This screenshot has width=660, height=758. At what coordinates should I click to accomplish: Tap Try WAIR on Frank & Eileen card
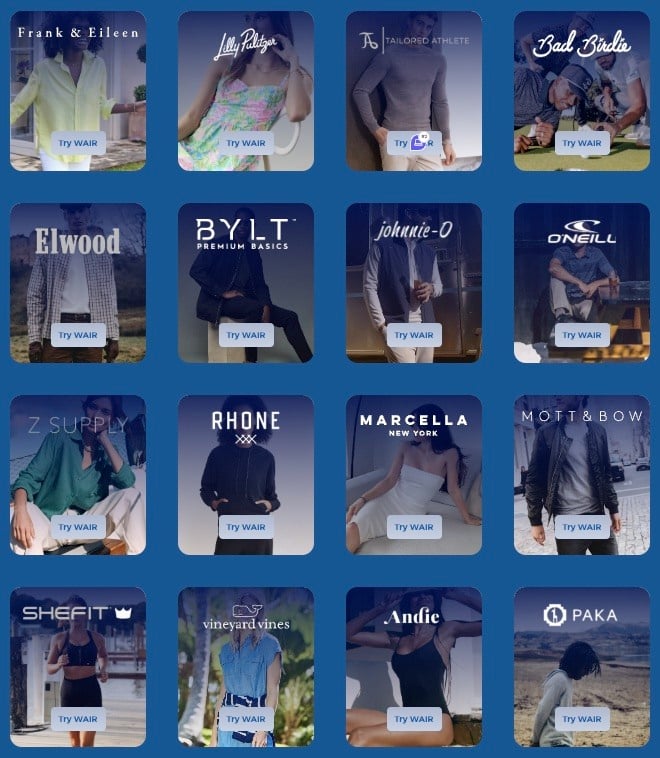(x=78, y=143)
